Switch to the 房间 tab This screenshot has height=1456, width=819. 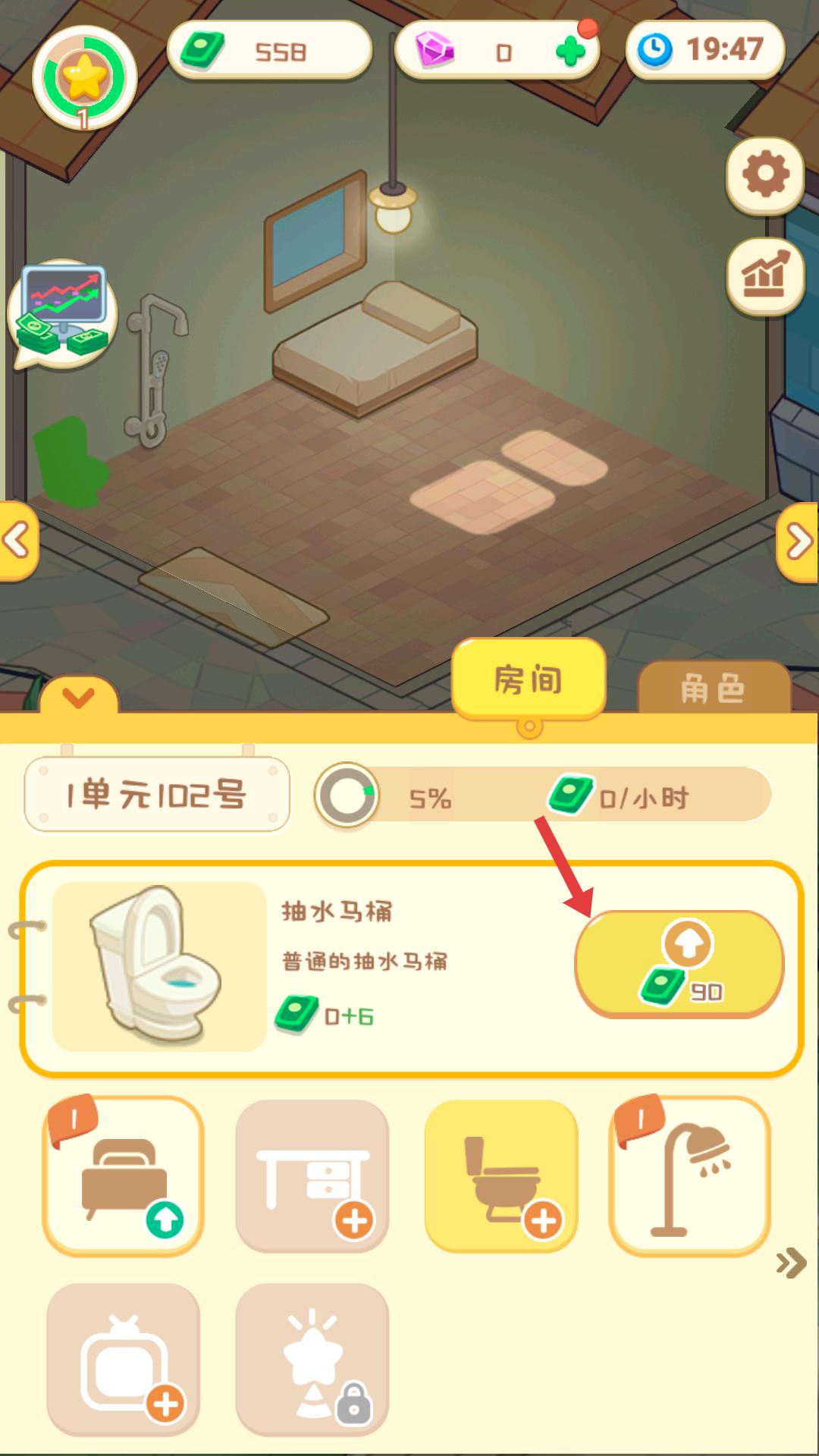529,679
